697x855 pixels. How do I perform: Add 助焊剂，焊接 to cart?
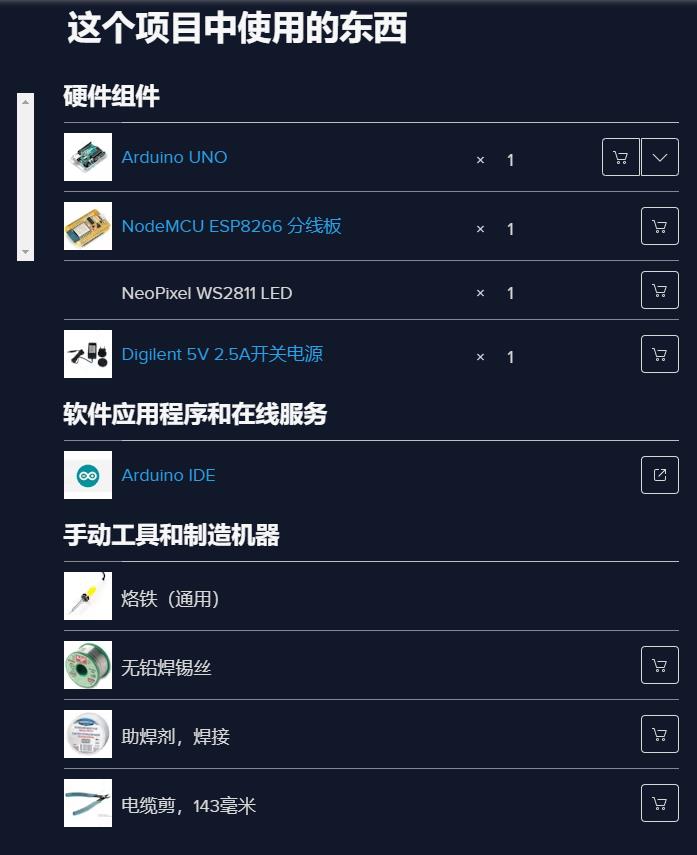(x=659, y=734)
